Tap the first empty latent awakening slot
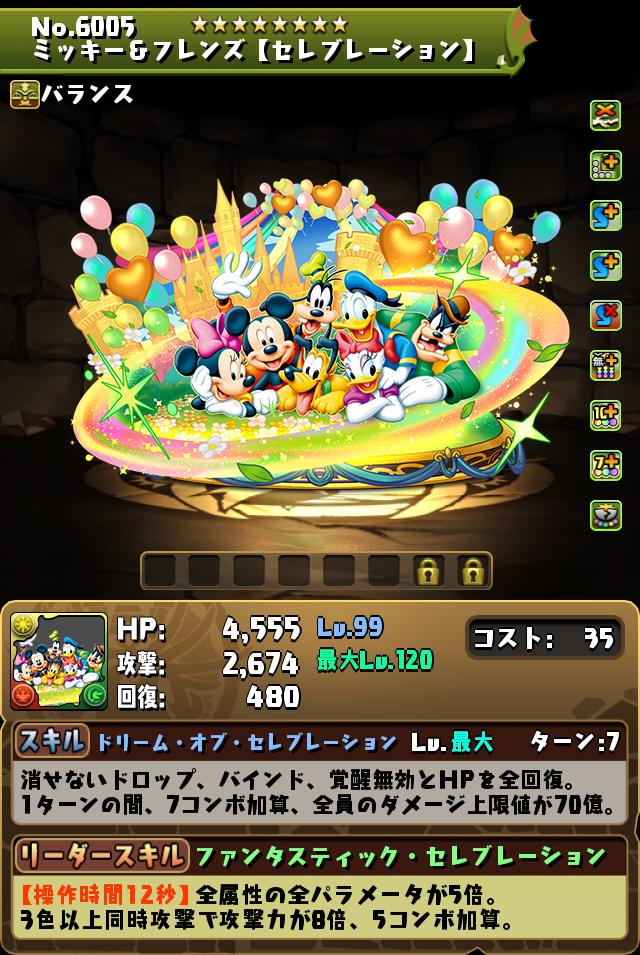 click(x=159, y=571)
